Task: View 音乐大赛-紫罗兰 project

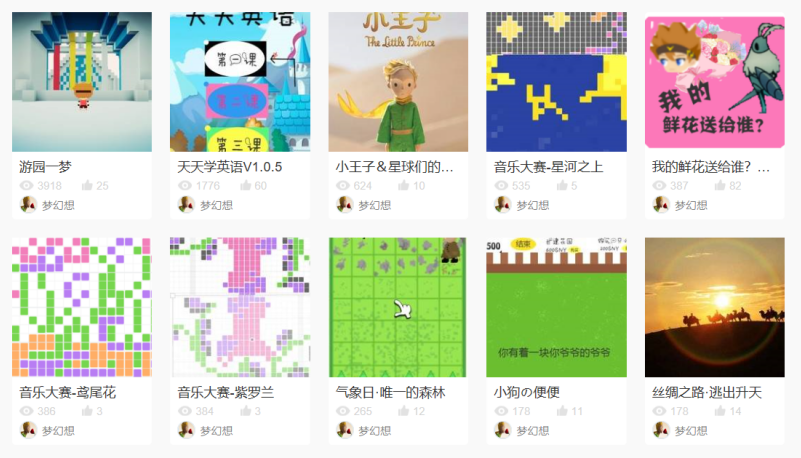Action: click(240, 307)
